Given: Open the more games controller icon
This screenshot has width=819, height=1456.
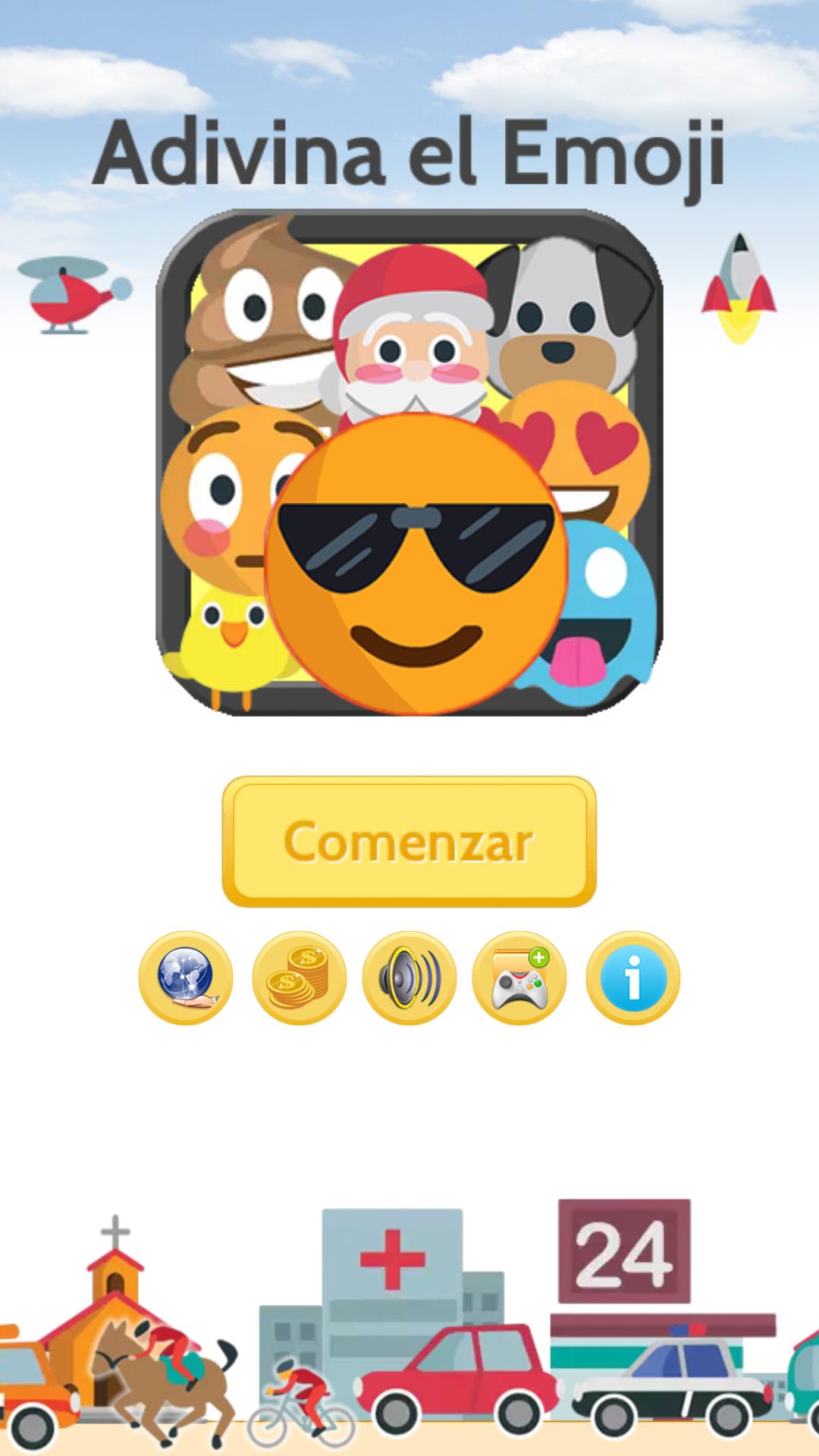Looking at the screenshot, I should coord(519,978).
